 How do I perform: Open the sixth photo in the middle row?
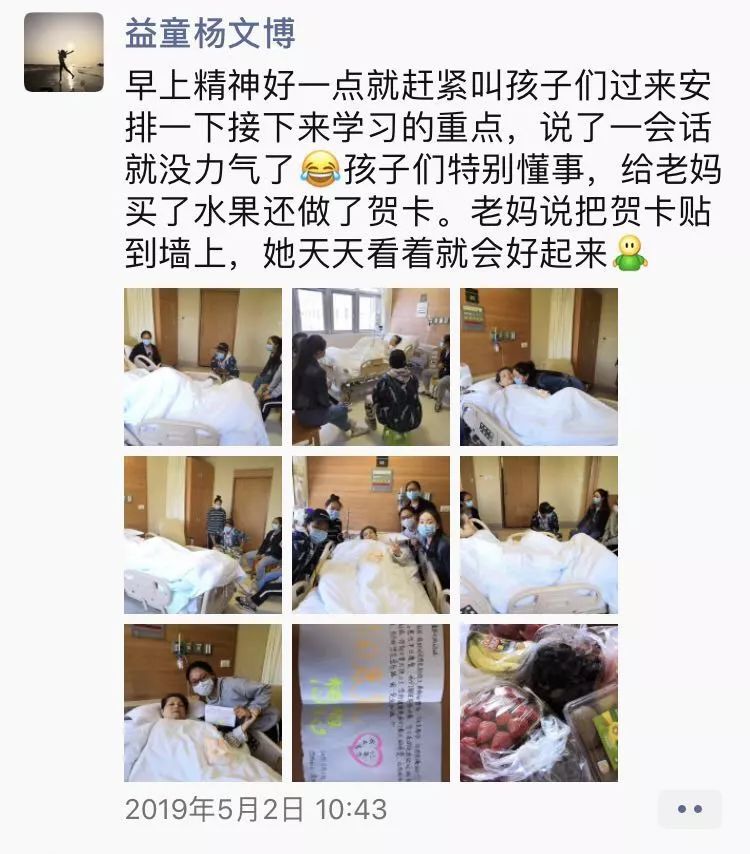tap(539, 535)
